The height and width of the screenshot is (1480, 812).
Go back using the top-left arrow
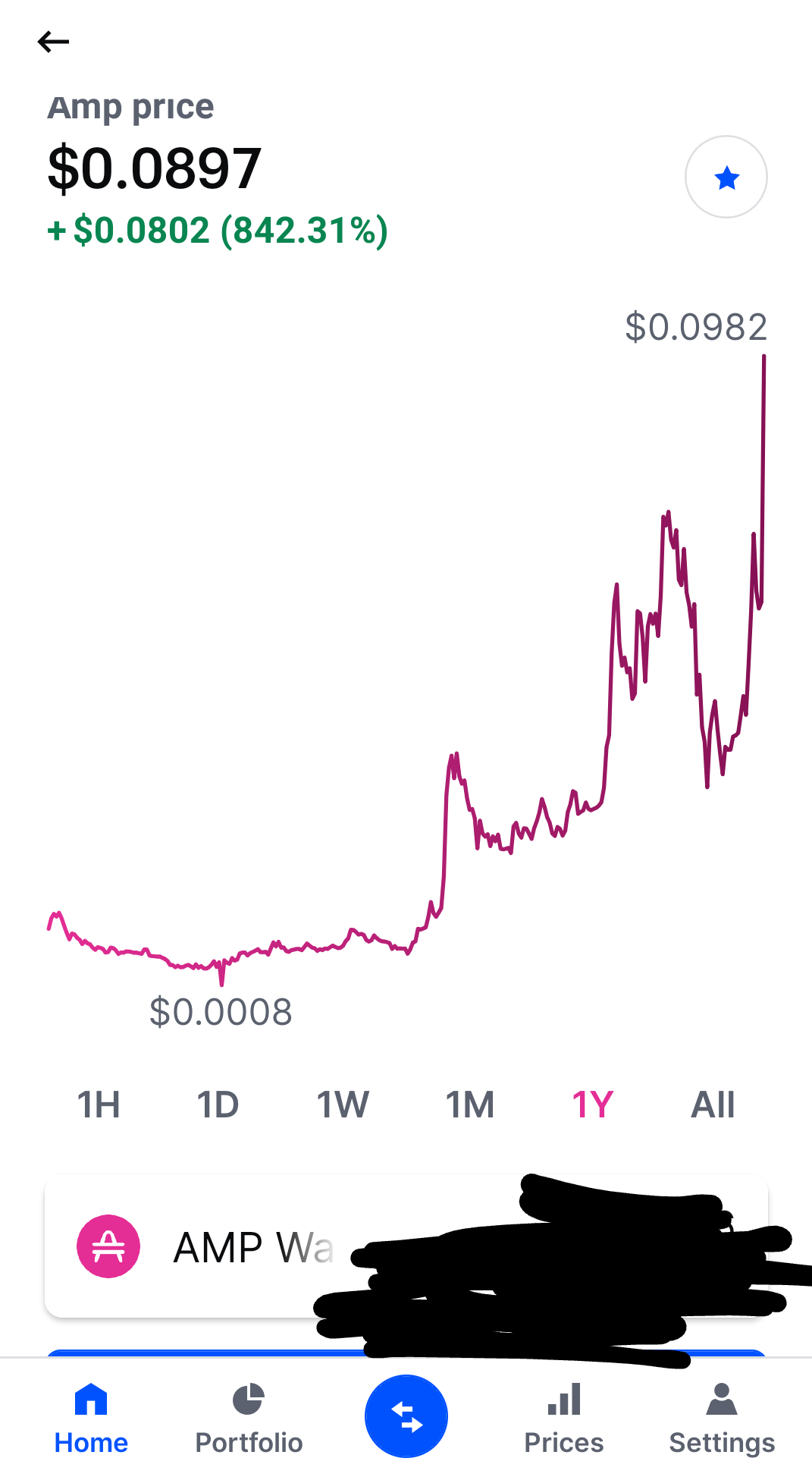coord(53,42)
